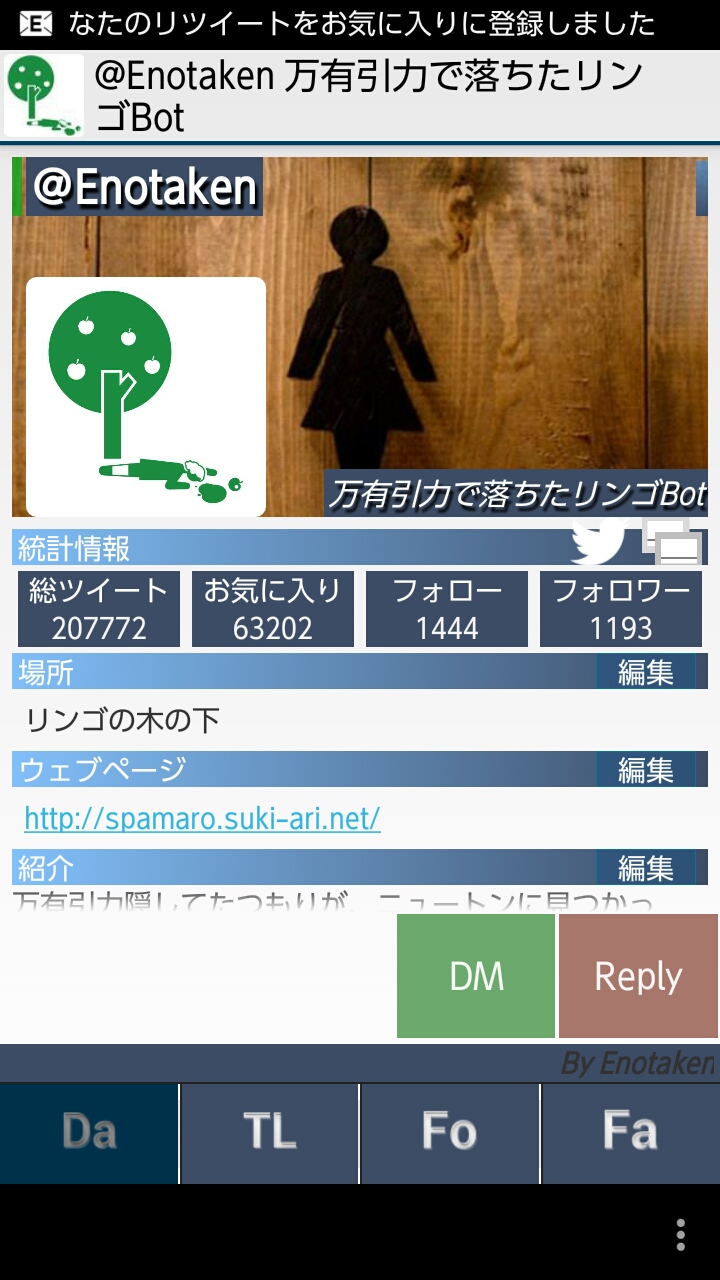Image resolution: width=720 pixels, height=1280 pixels.
Task: Switch to the Fa tab
Action: coord(630,1133)
